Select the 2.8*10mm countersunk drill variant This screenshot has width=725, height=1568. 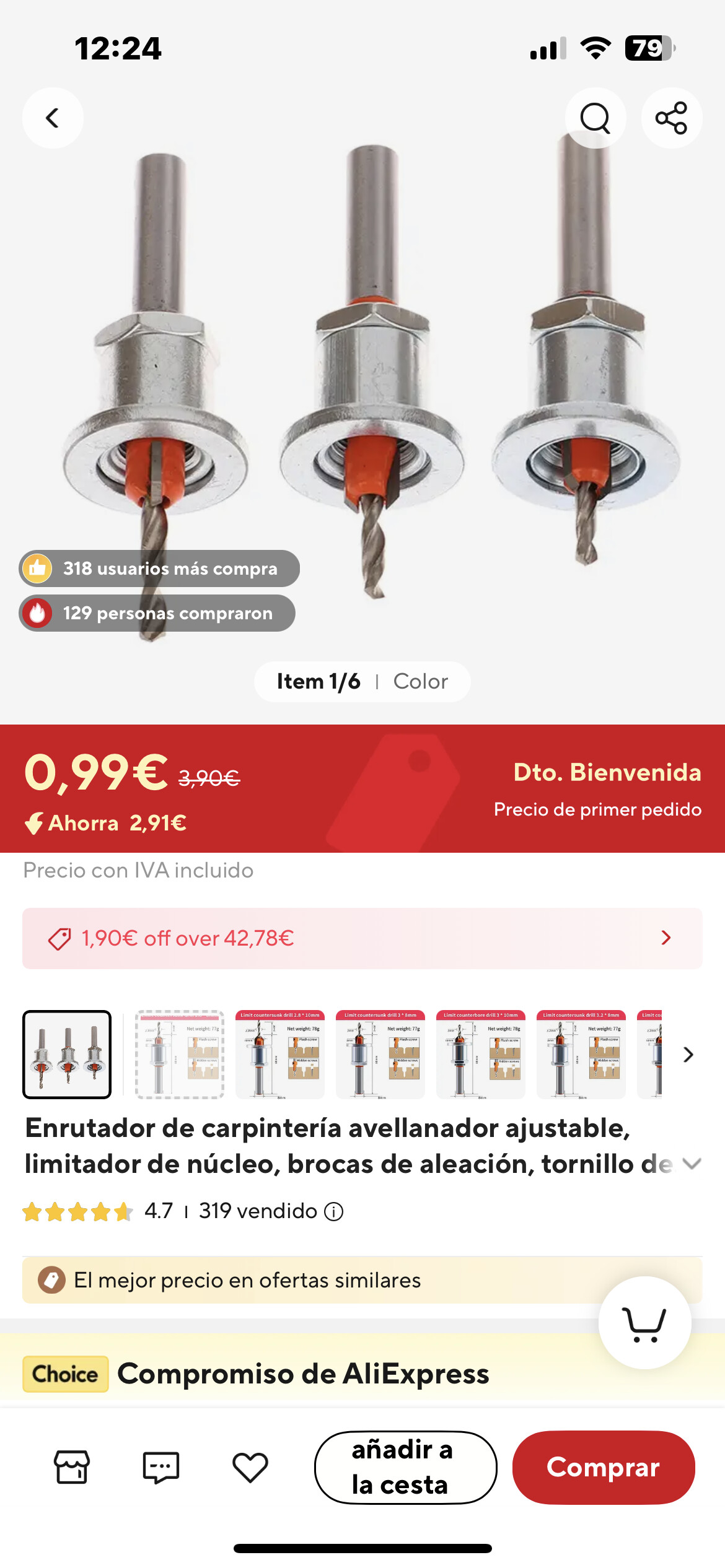coord(280,1055)
